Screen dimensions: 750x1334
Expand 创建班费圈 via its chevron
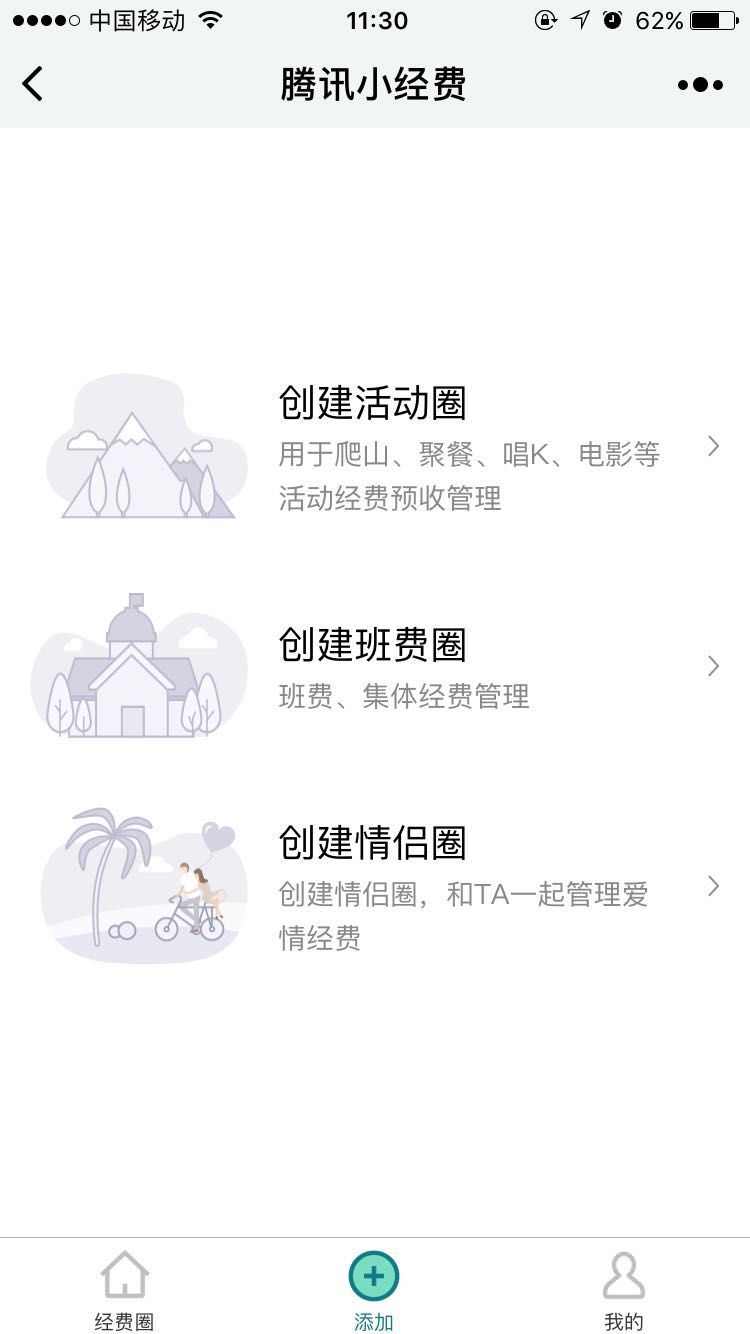pos(713,665)
